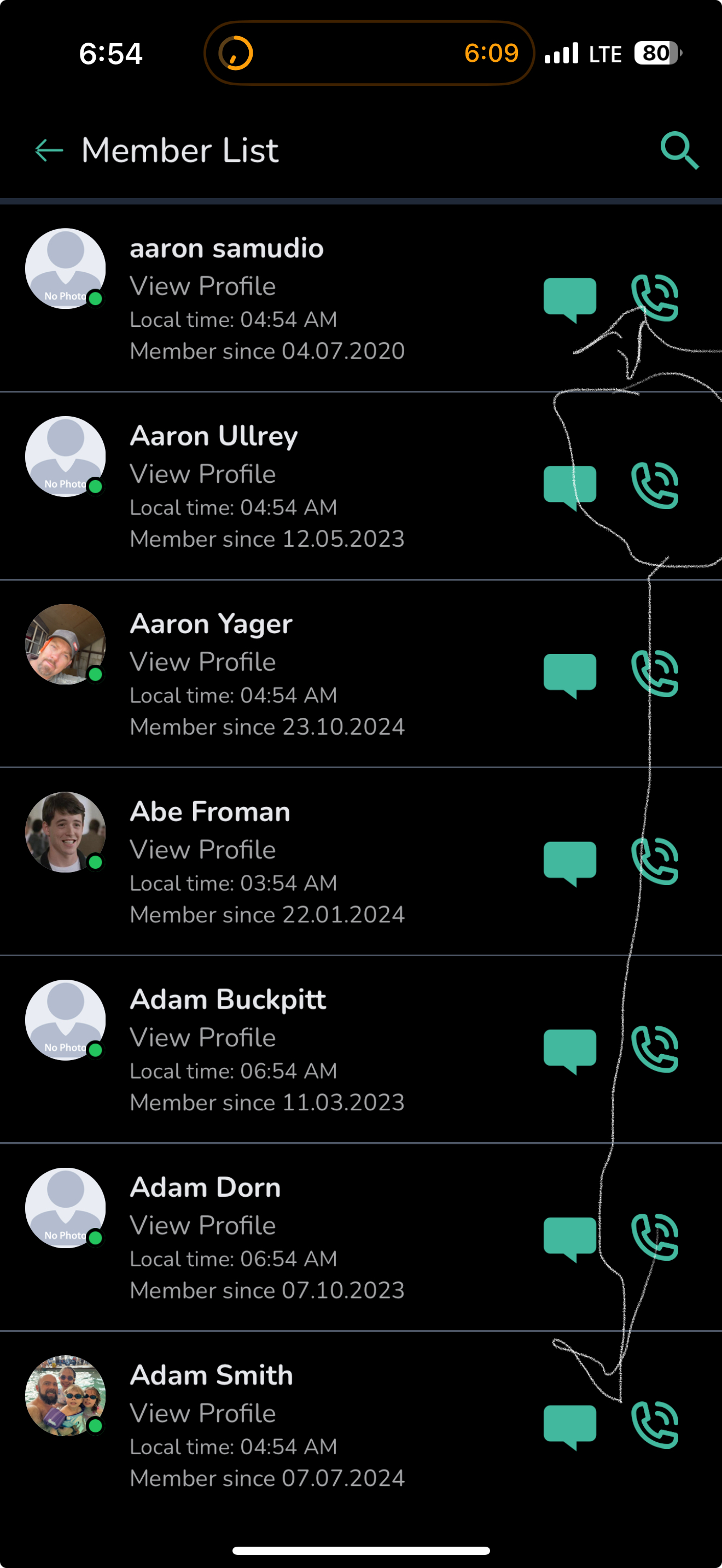
Task: Phone Abe Froman
Action: (654, 861)
